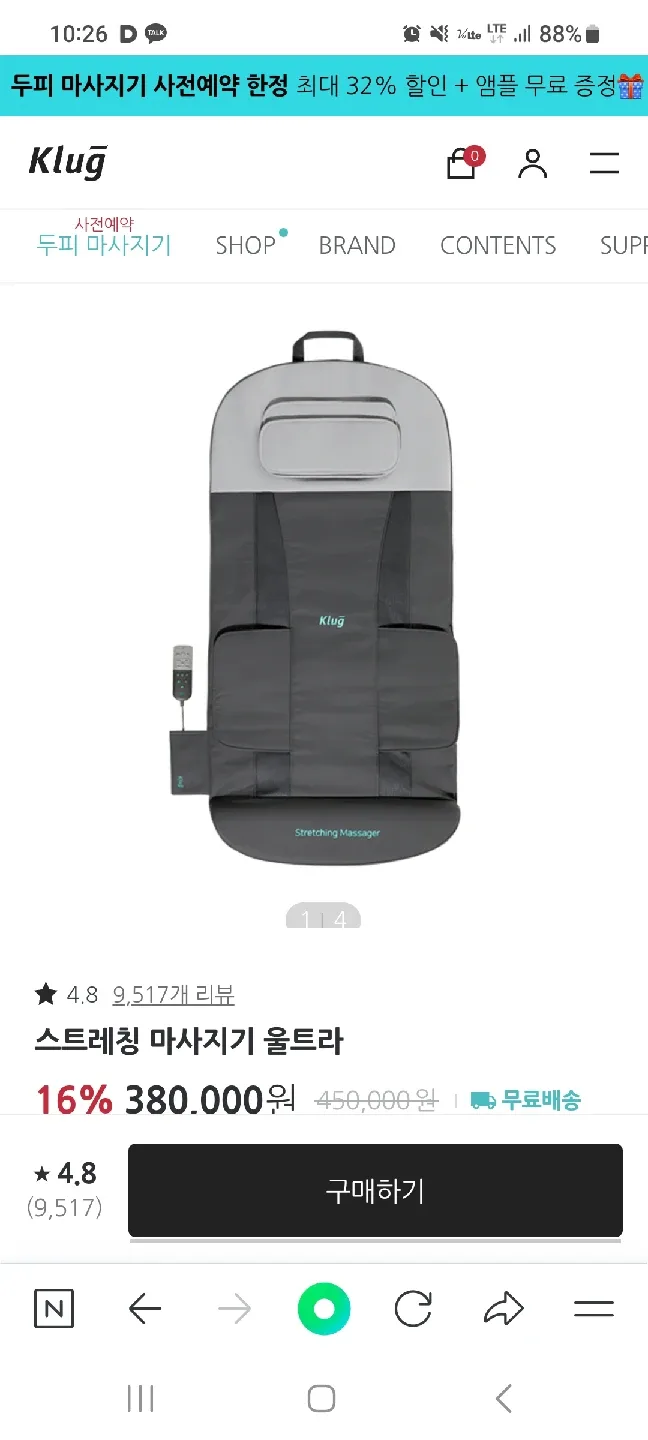Open the browser's bottom menu
This screenshot has height=1440, width=648.
point(594,1309)
